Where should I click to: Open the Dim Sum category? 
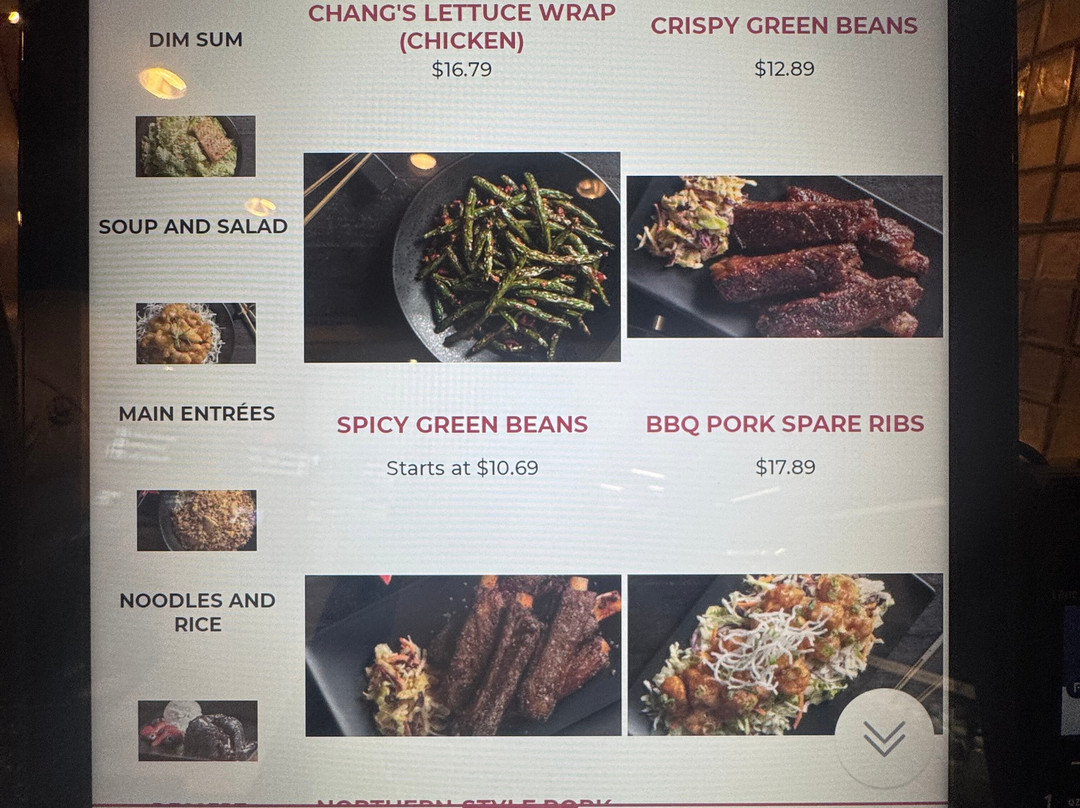[196, 40]
